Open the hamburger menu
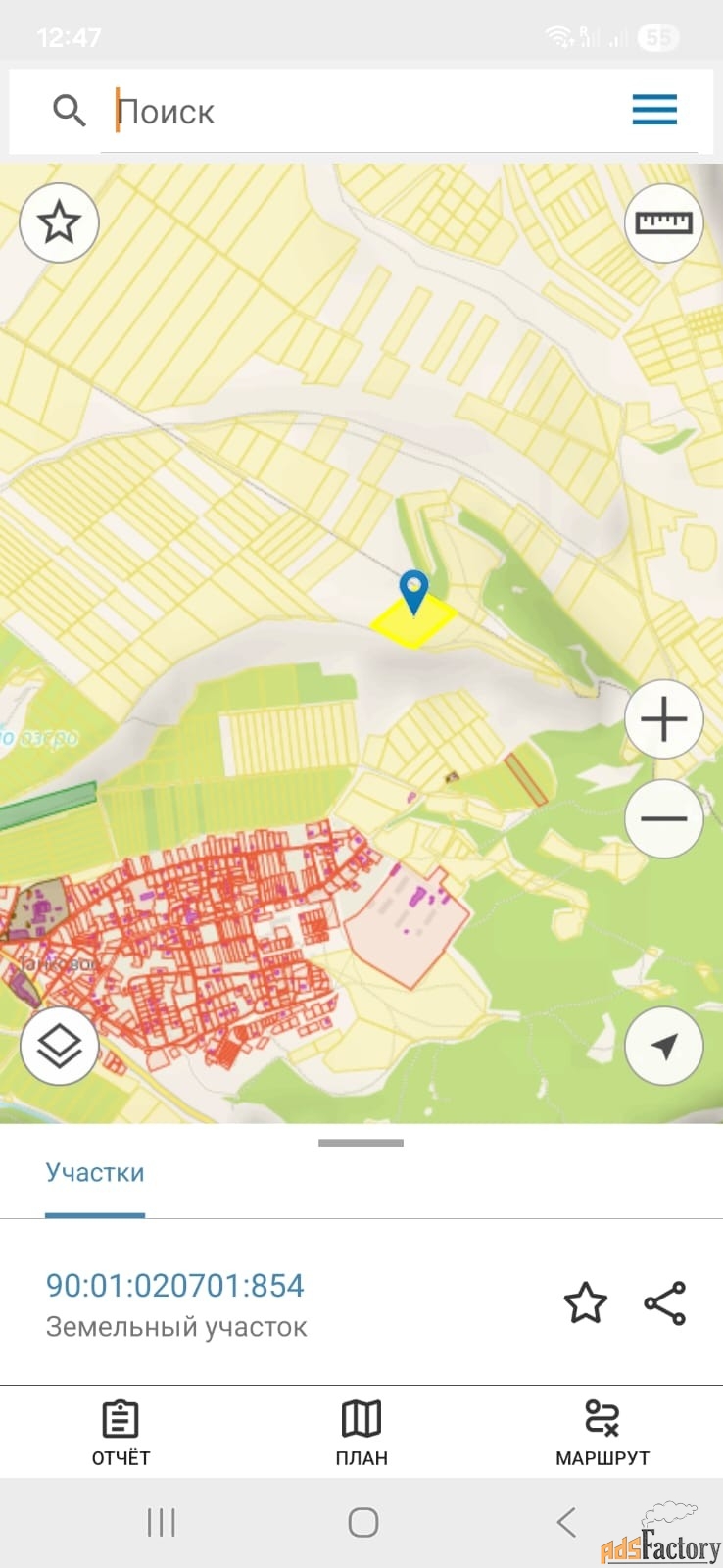Image resolution: width=723 pixels, height=1568 pixels. click(x=654, y=110)
